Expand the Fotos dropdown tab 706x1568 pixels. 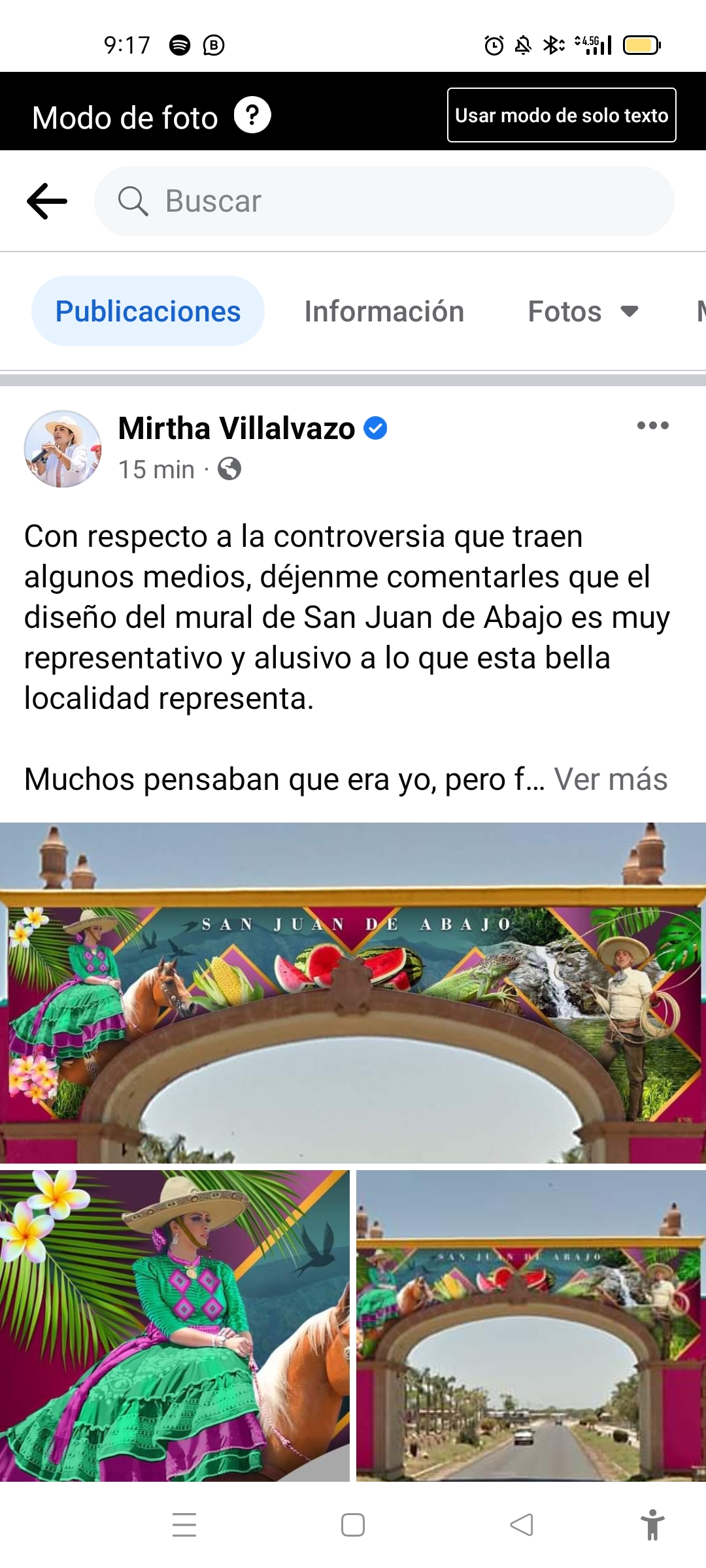(x=582, y=311)
